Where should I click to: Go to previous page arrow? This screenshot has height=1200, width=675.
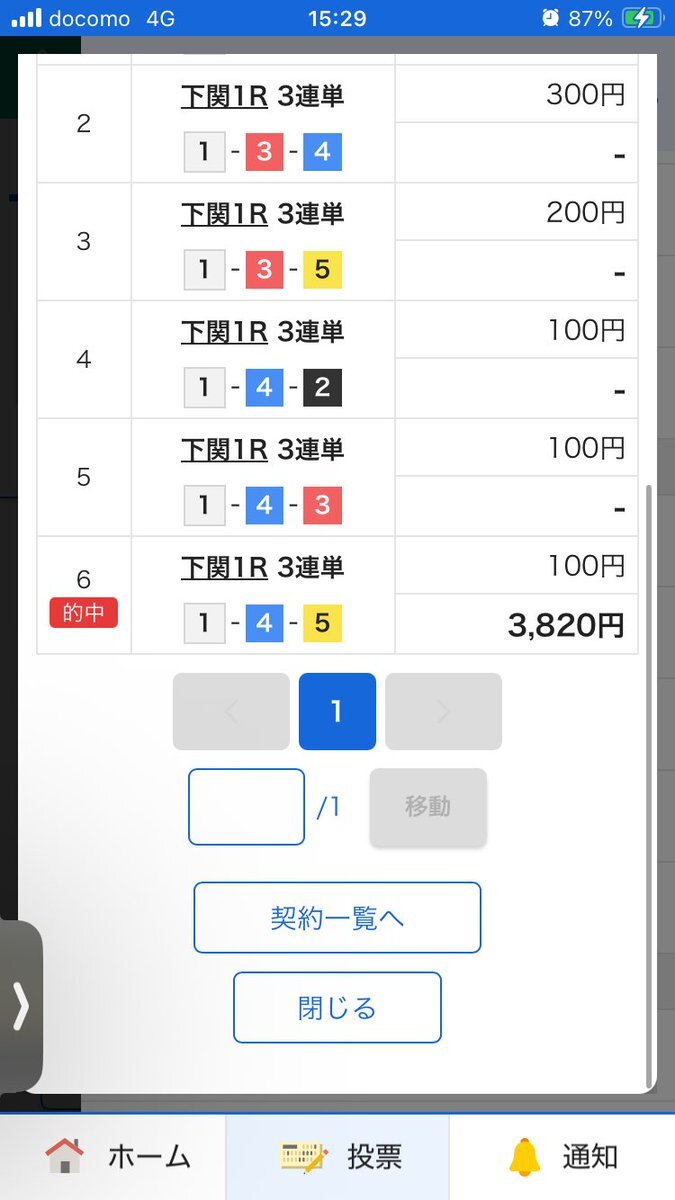[x=231, y=712]
